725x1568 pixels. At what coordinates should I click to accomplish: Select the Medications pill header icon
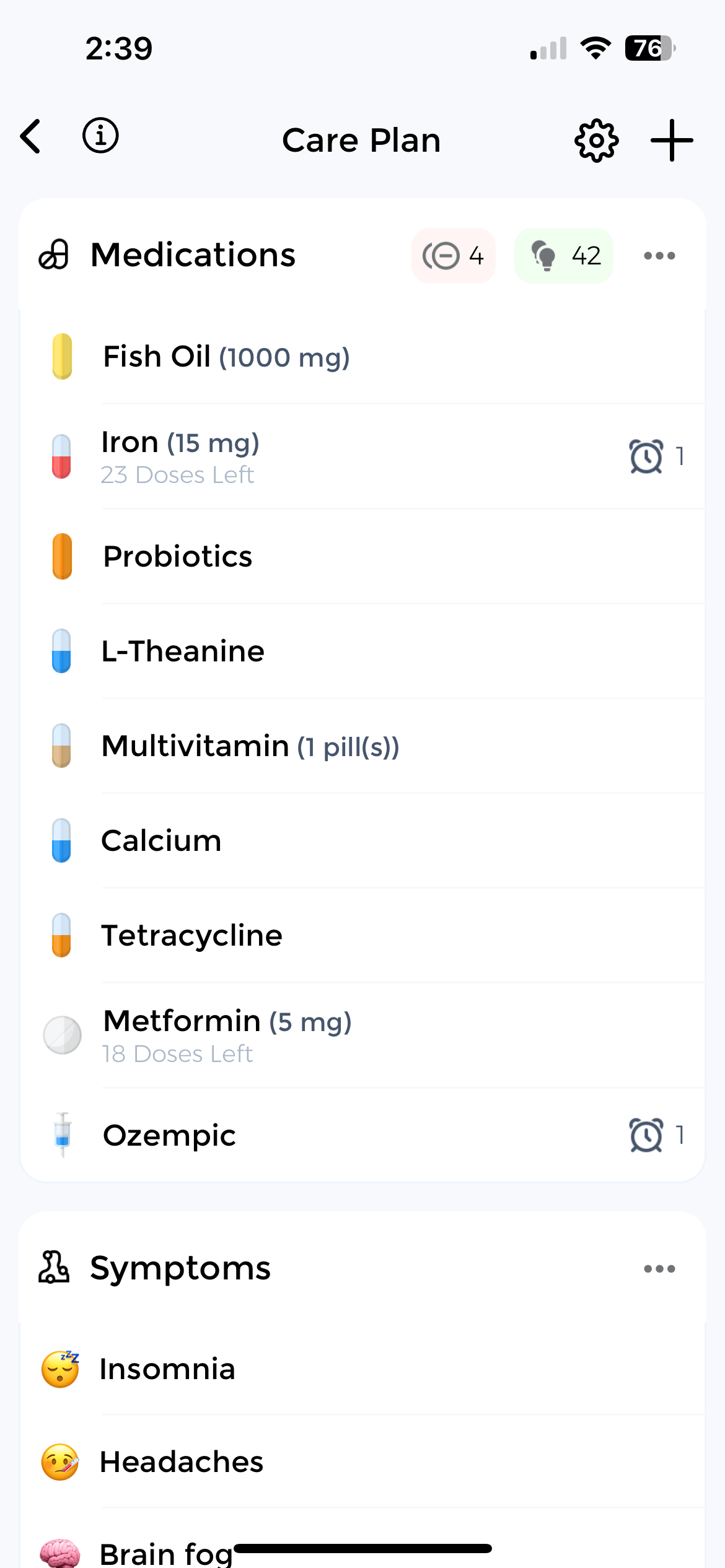tap(55, 255)
